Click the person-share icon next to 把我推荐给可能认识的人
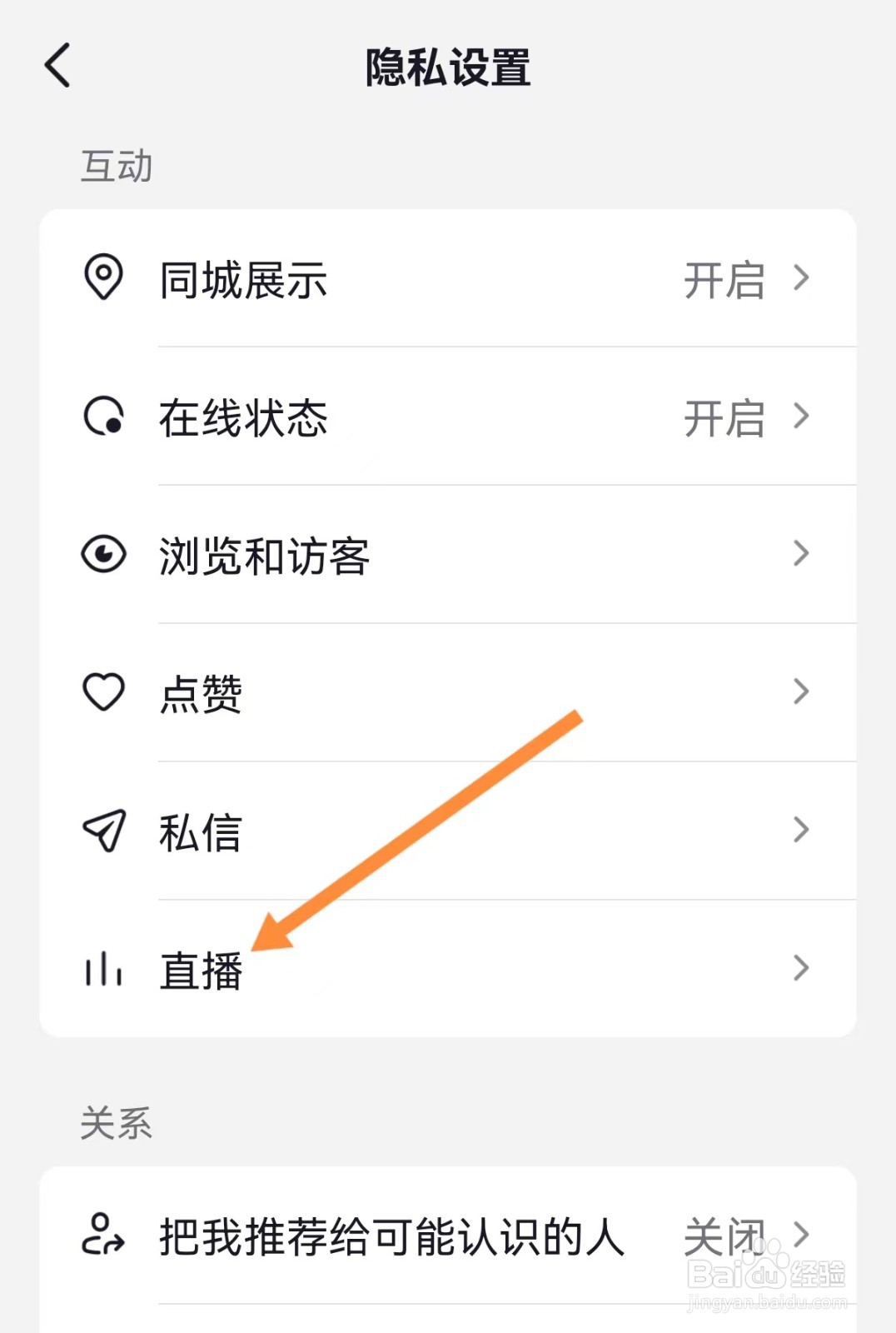 click(103, 1240)
